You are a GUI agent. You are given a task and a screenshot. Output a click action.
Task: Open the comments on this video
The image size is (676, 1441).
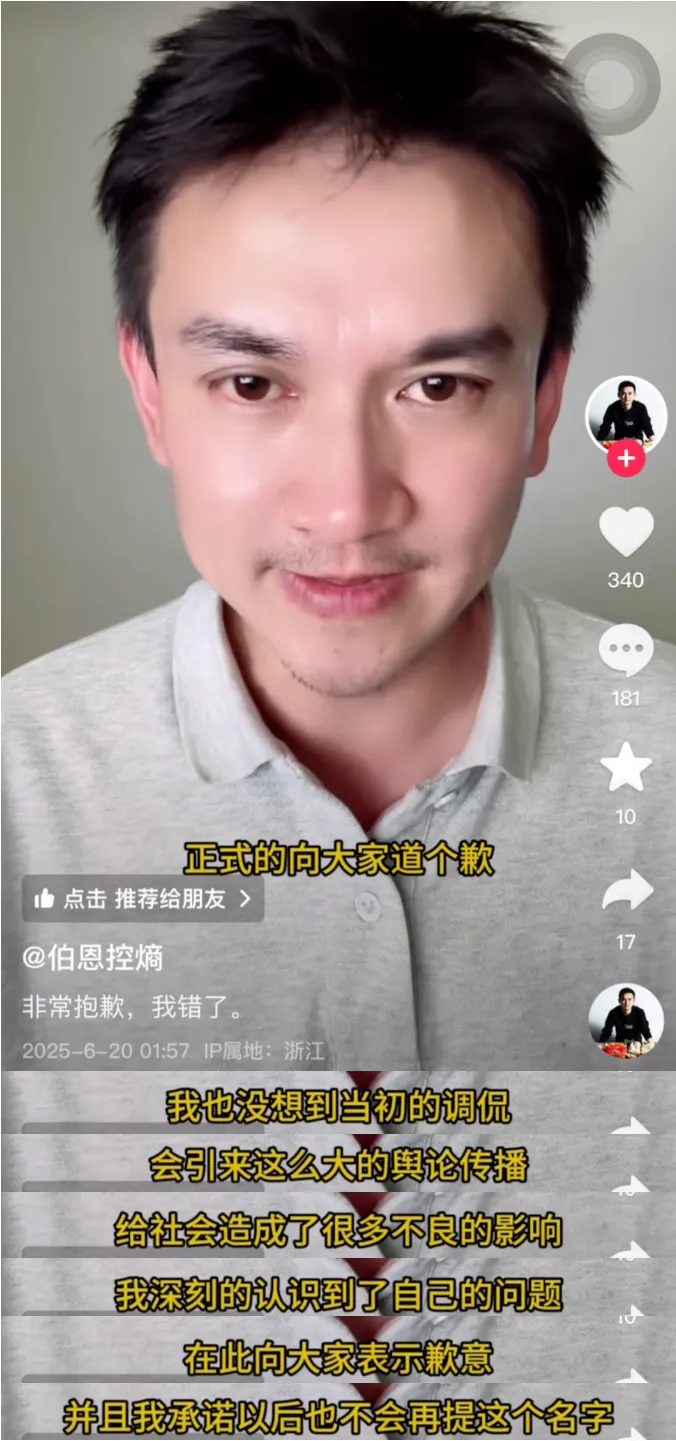click(626, 651)
